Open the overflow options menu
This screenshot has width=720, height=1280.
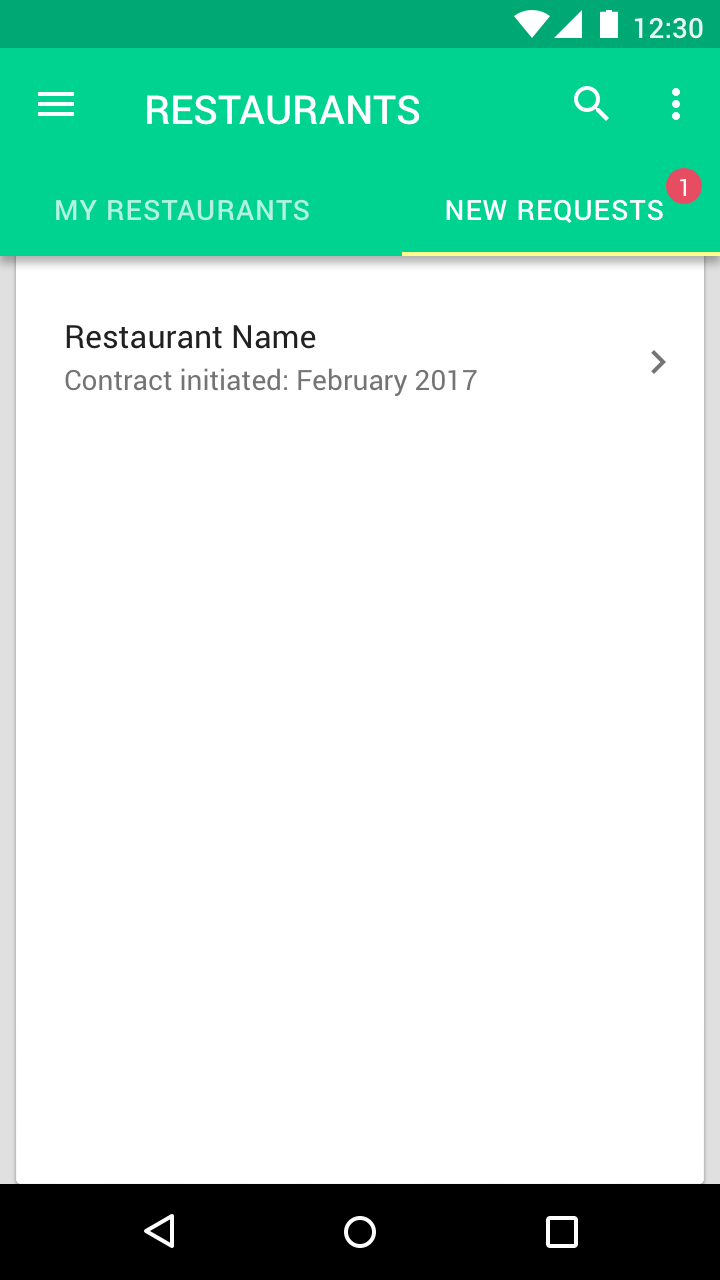click(x=676, y=104)
